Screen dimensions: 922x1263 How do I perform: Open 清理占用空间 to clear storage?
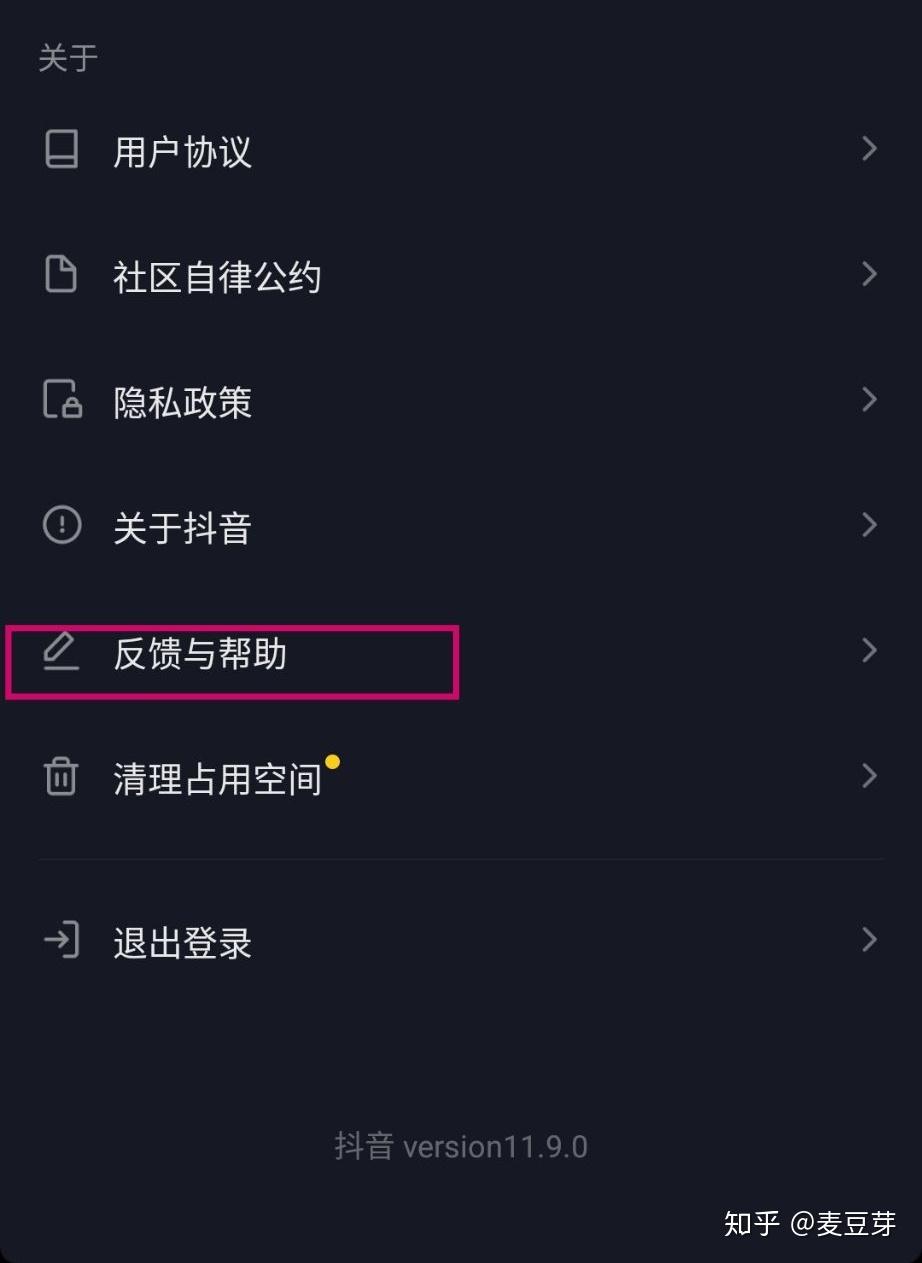217,778
